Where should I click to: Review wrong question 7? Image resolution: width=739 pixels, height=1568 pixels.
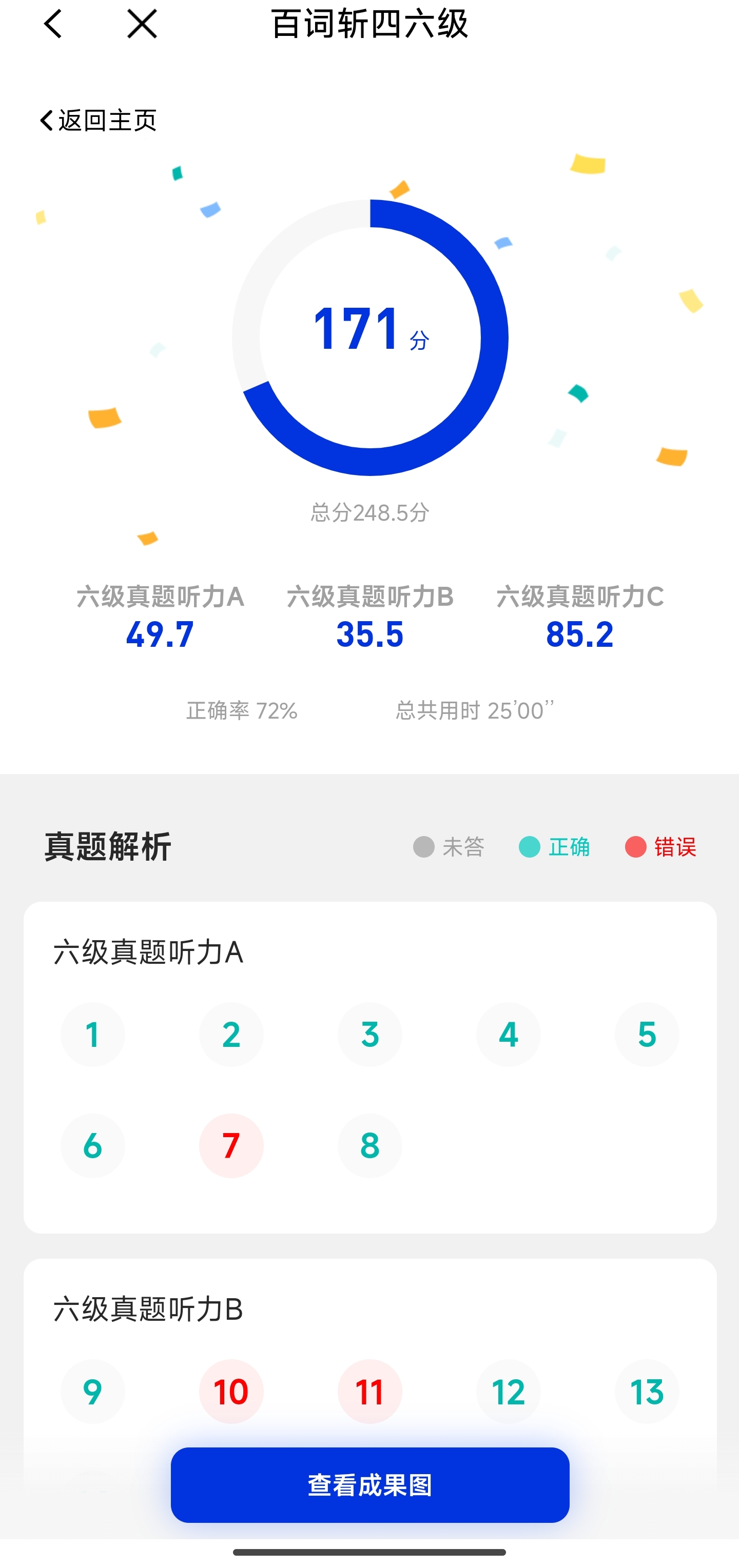[x=231, y=1145]
